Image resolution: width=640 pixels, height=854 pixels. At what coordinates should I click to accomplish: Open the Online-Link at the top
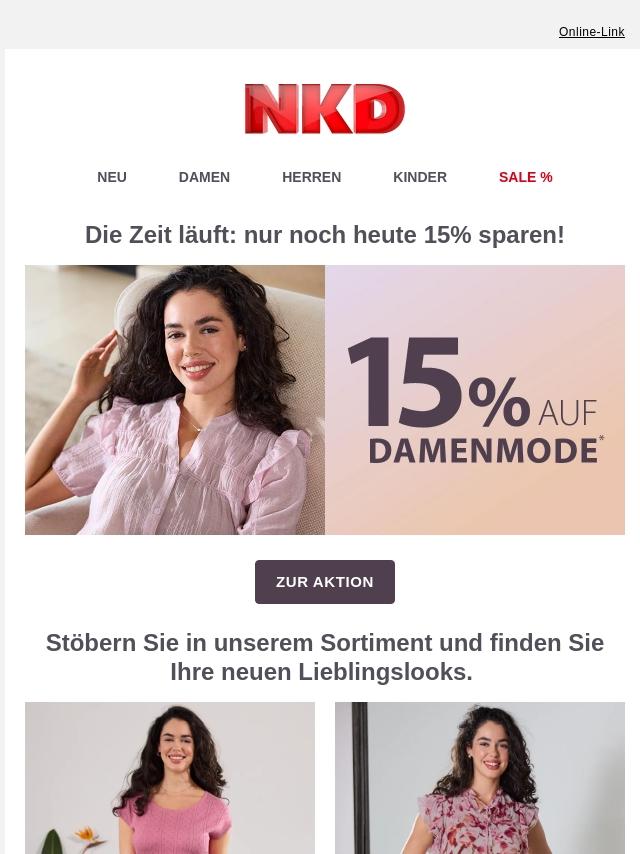pyautogui.click(x=591, y=32)
